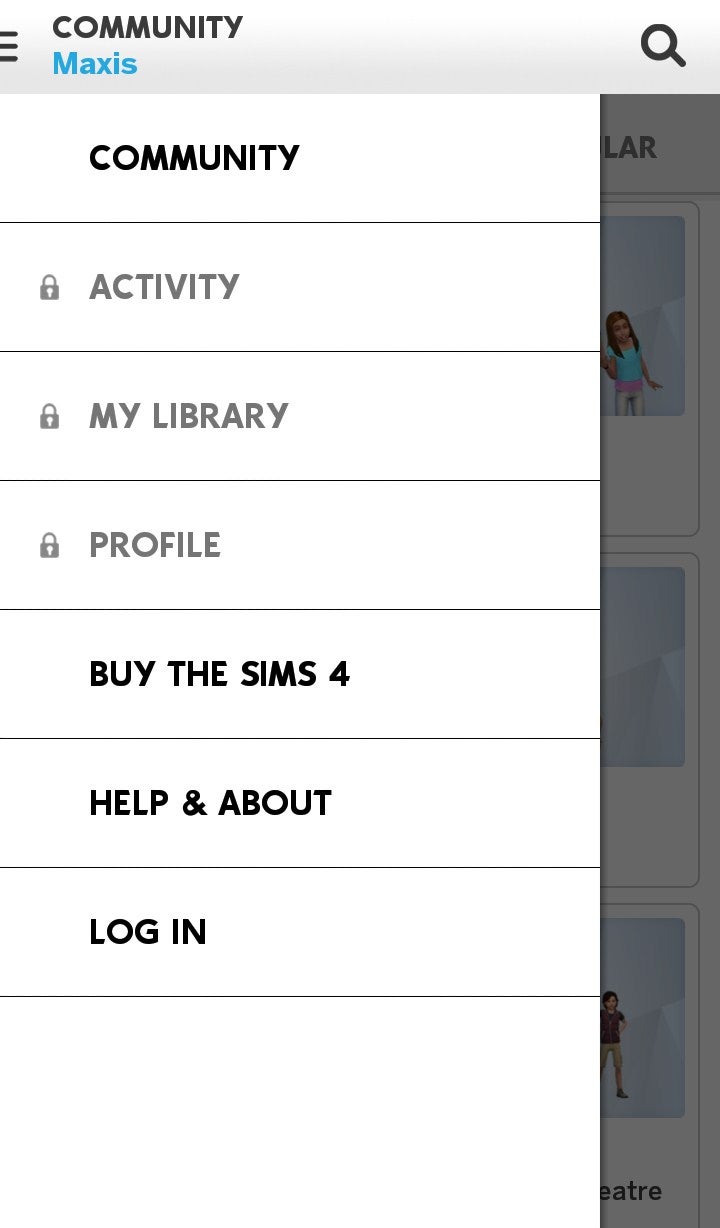The width and height of the screenshot is (720, 1228).
Task: Open the search magnifier icon
Action: point(662,46)
